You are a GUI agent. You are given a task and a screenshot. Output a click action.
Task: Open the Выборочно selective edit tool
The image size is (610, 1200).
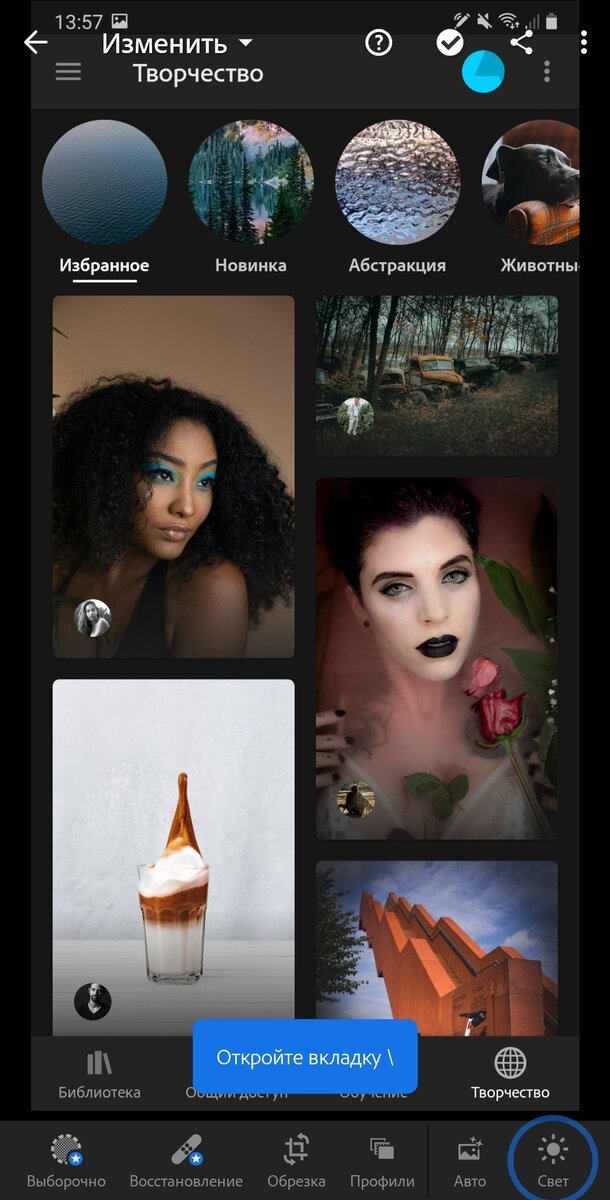coord(65,1160)
